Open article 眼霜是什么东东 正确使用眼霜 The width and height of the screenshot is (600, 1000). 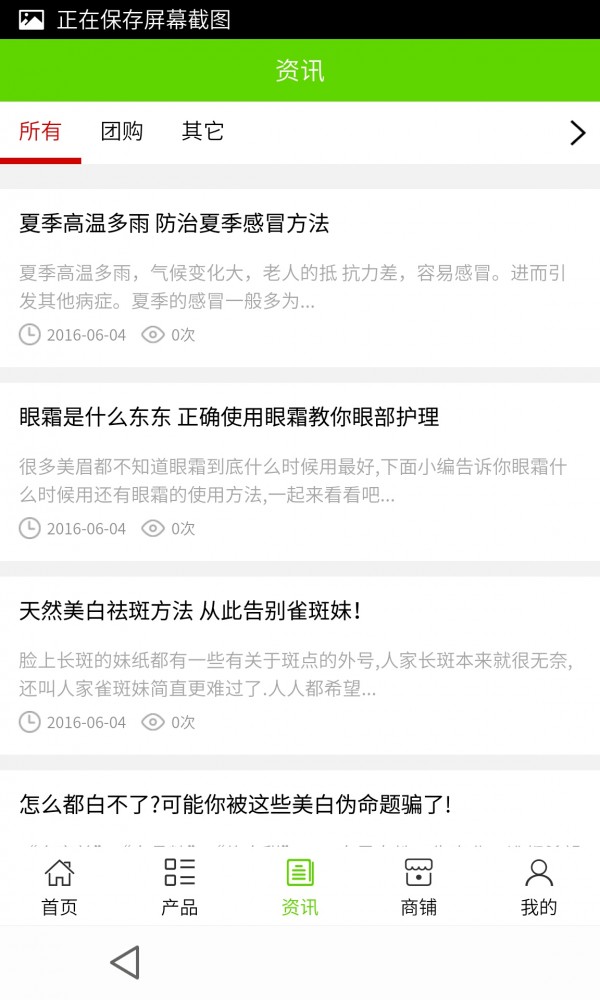229,417
